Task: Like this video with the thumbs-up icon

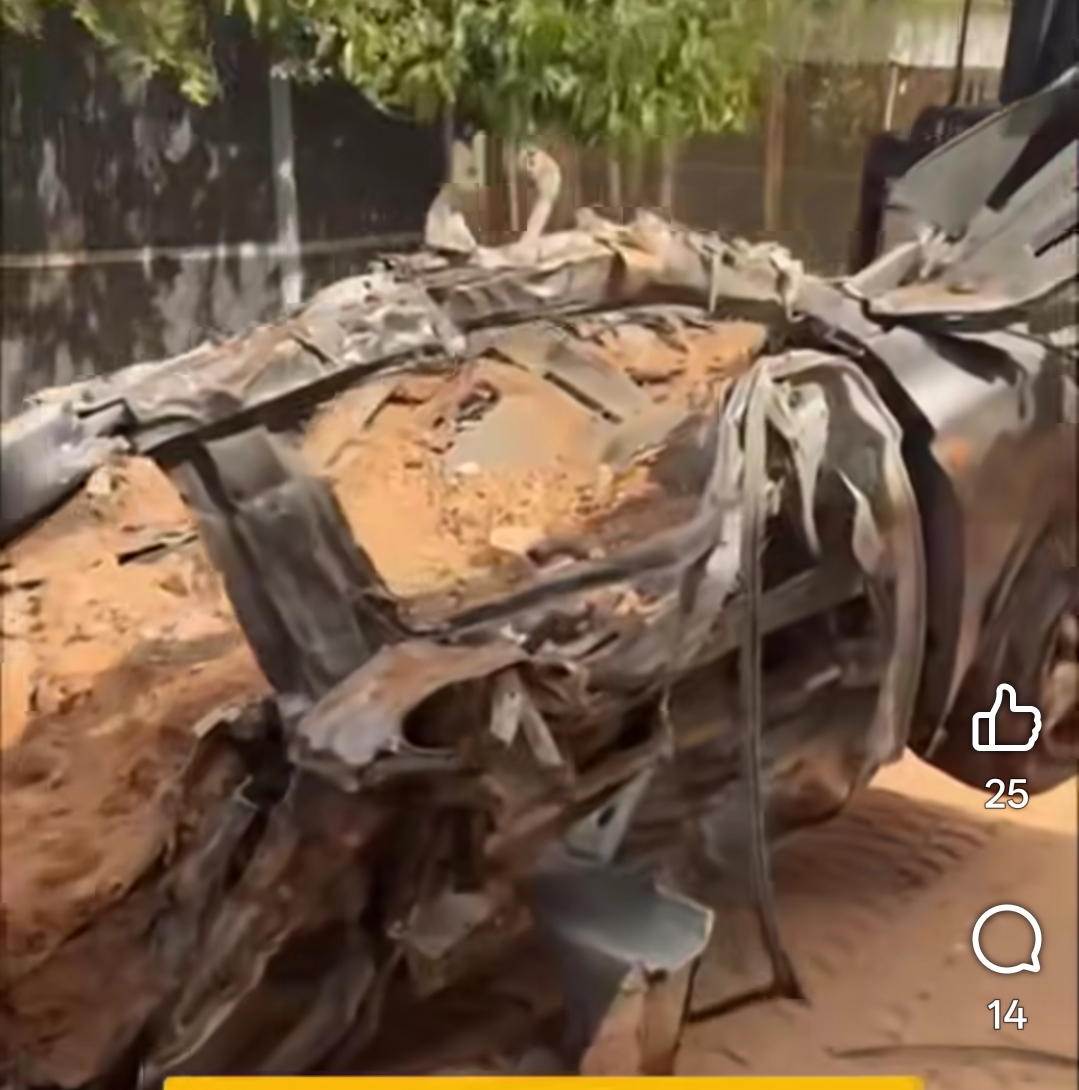Action: coord(1006,719)
